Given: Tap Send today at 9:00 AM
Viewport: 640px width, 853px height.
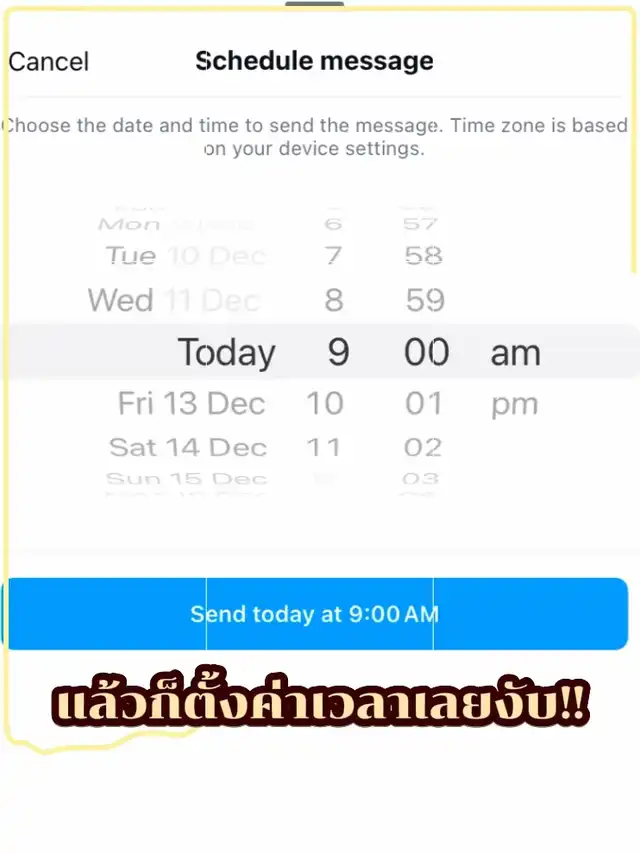Looking at the screenshot, I should (315, 614).
